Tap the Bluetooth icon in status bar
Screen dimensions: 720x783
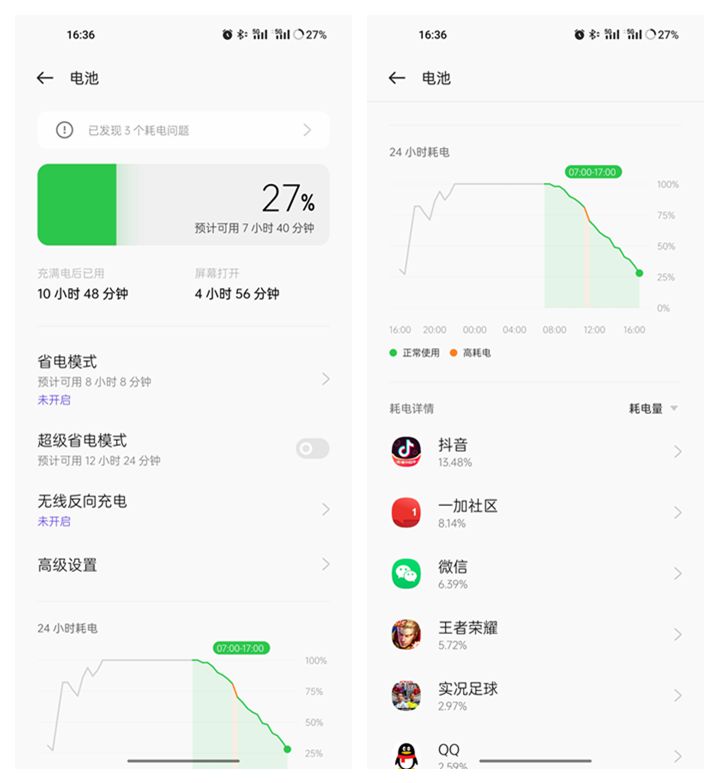(244, 33)
